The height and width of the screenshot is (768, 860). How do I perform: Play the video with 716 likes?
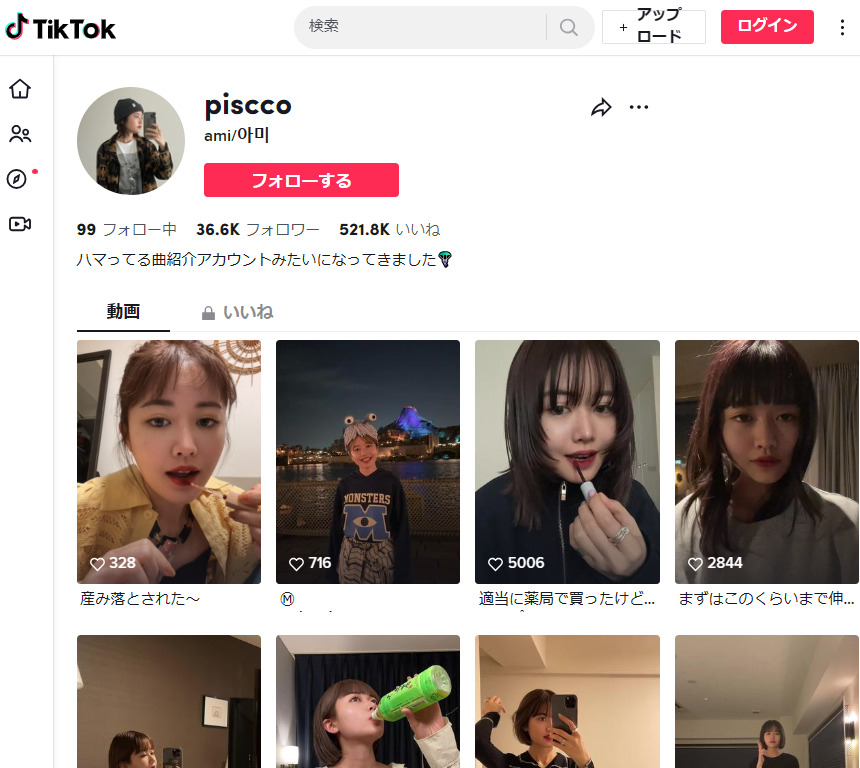pyautogui.click(x=368, y=462)
